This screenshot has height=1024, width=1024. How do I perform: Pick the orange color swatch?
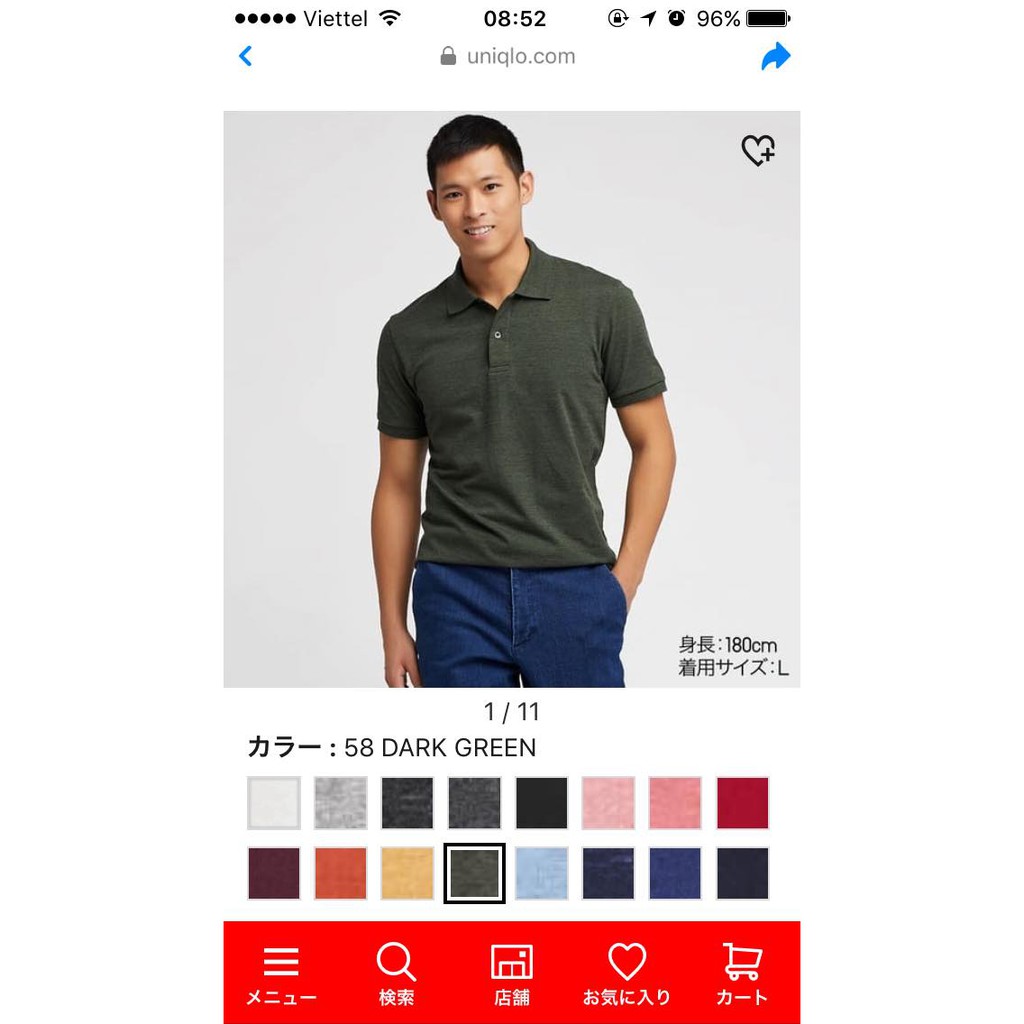[341, 873]
